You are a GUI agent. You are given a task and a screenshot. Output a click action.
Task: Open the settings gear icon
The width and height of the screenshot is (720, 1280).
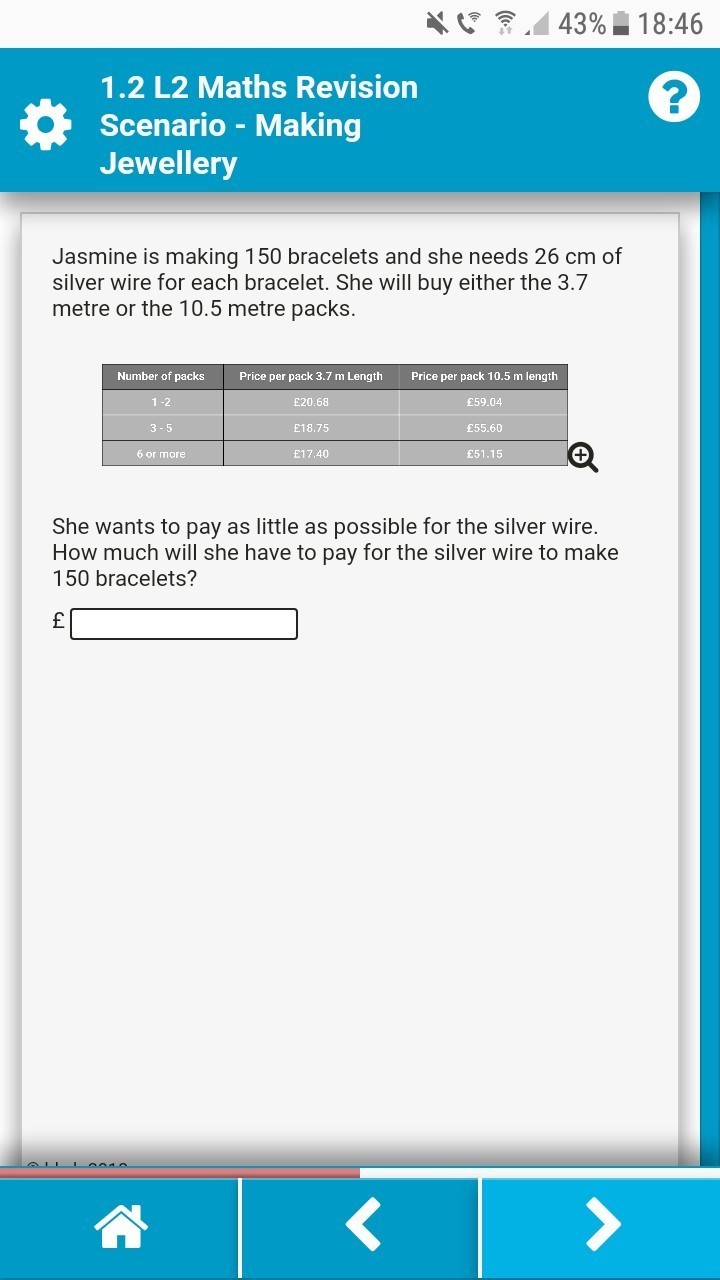pos(46,126)
